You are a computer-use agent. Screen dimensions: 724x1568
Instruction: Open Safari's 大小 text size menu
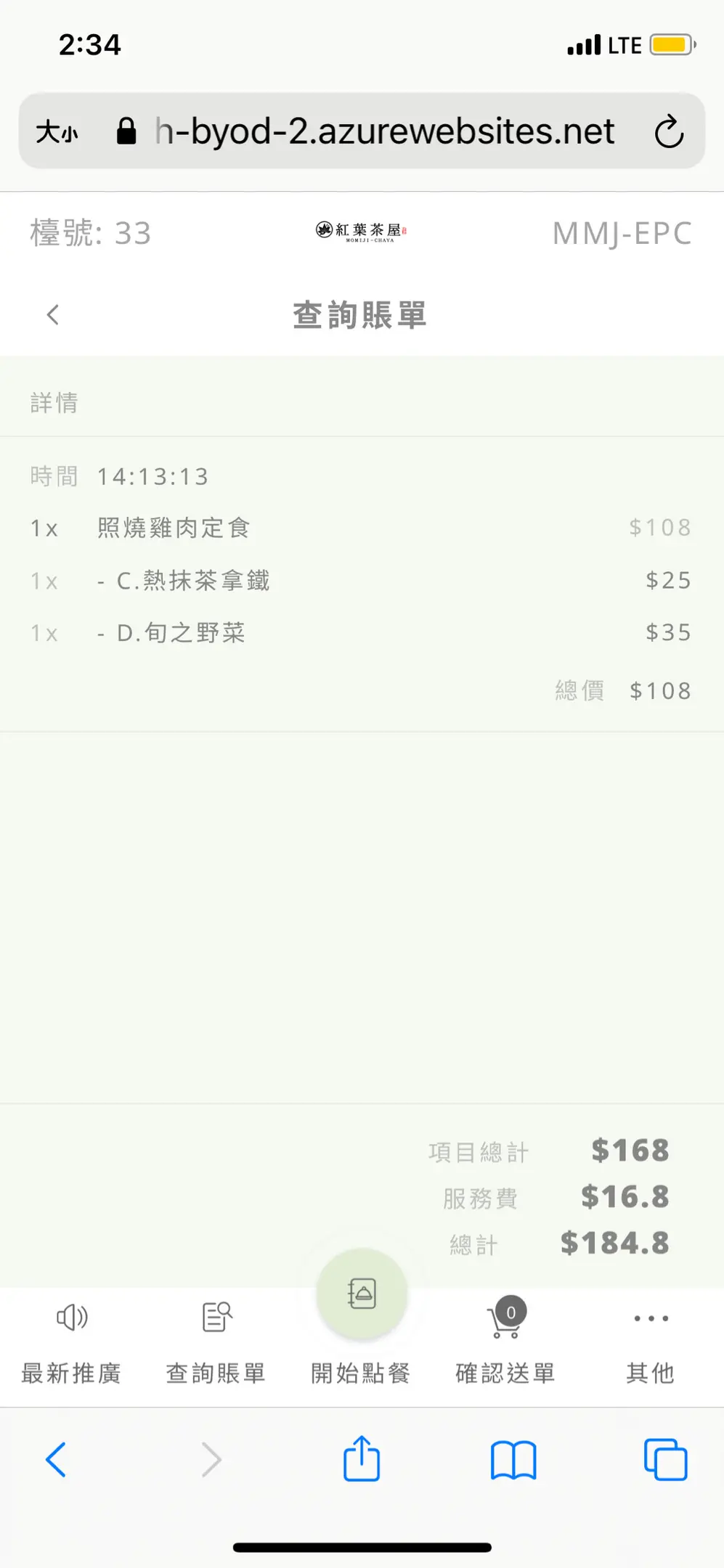point(57,132)
